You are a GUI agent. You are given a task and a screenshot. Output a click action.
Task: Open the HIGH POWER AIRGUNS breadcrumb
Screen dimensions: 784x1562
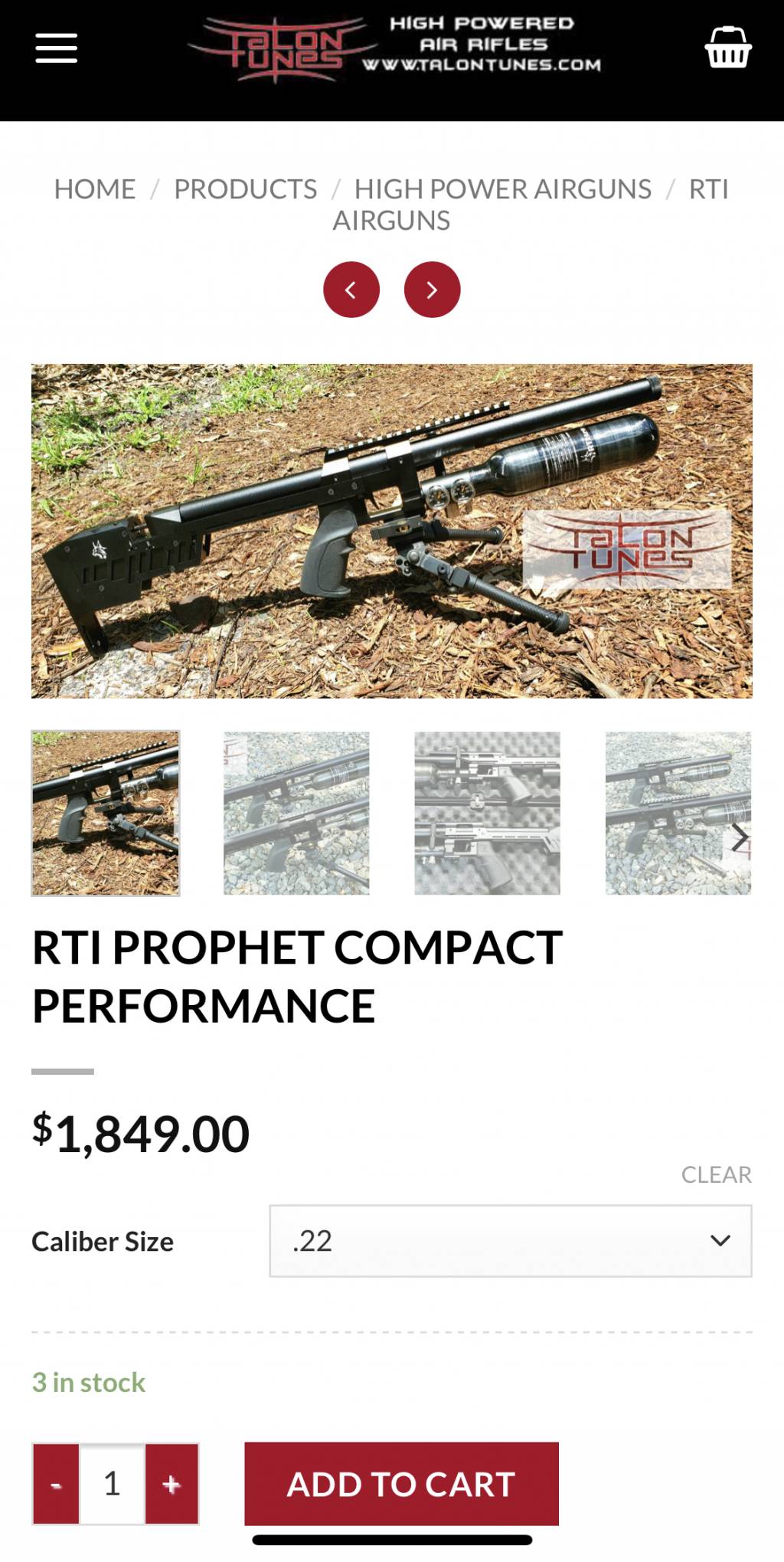(502, 189)
